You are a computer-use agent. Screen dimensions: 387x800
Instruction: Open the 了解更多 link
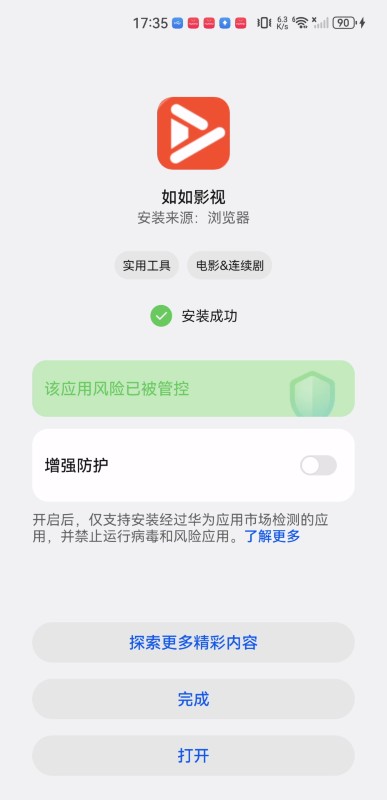272,536
